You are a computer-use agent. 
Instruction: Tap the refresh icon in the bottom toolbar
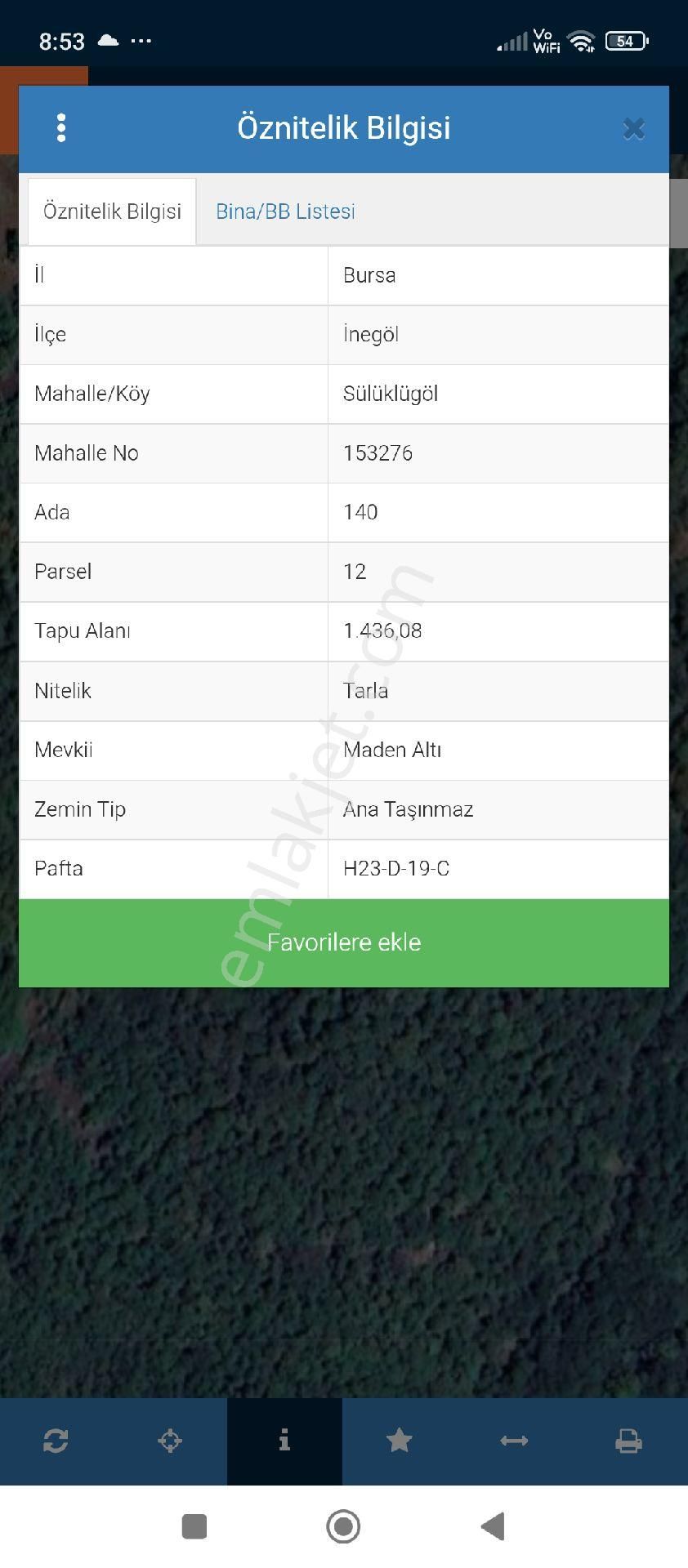56,1441
